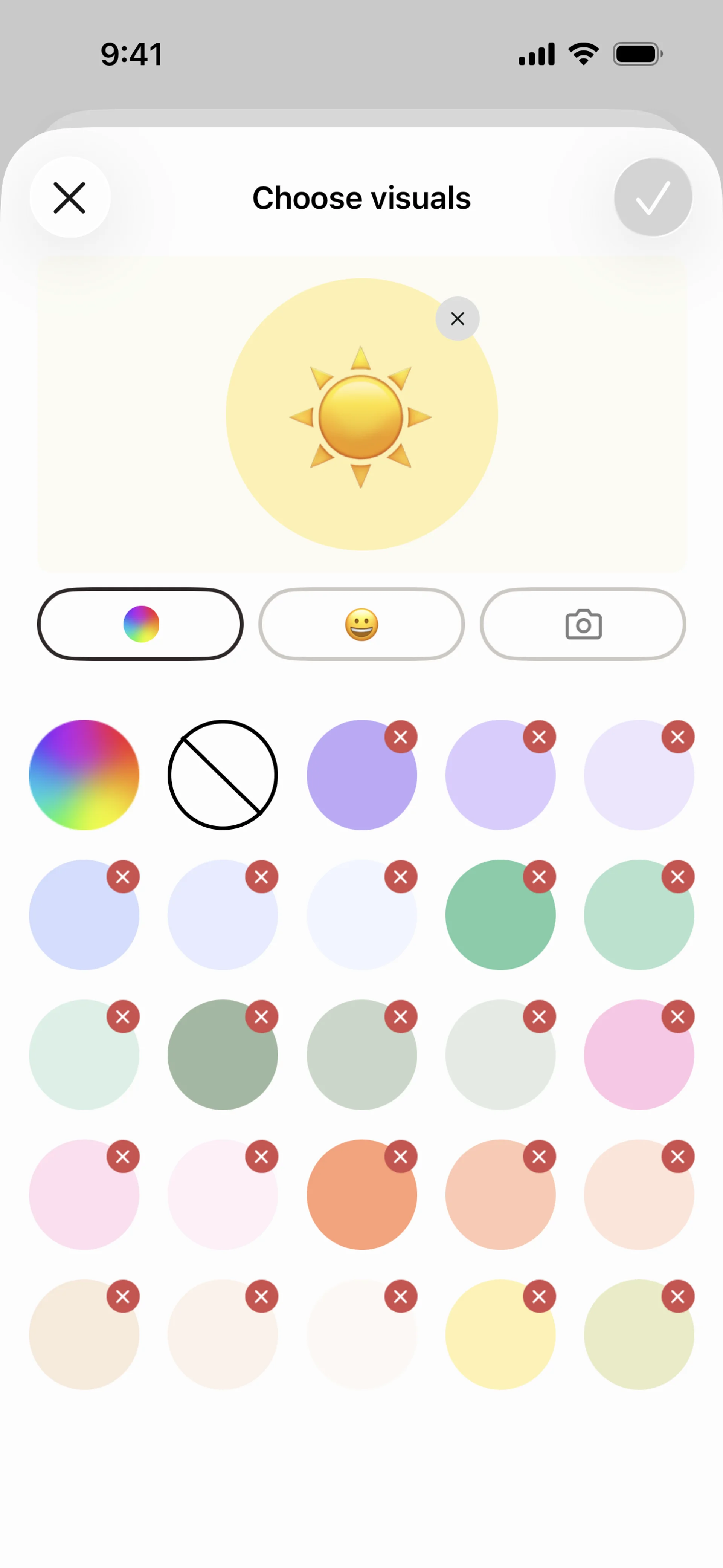Open the rainbow custom color picker
This screenshot has height=1568, width=723.
(84, 775)
